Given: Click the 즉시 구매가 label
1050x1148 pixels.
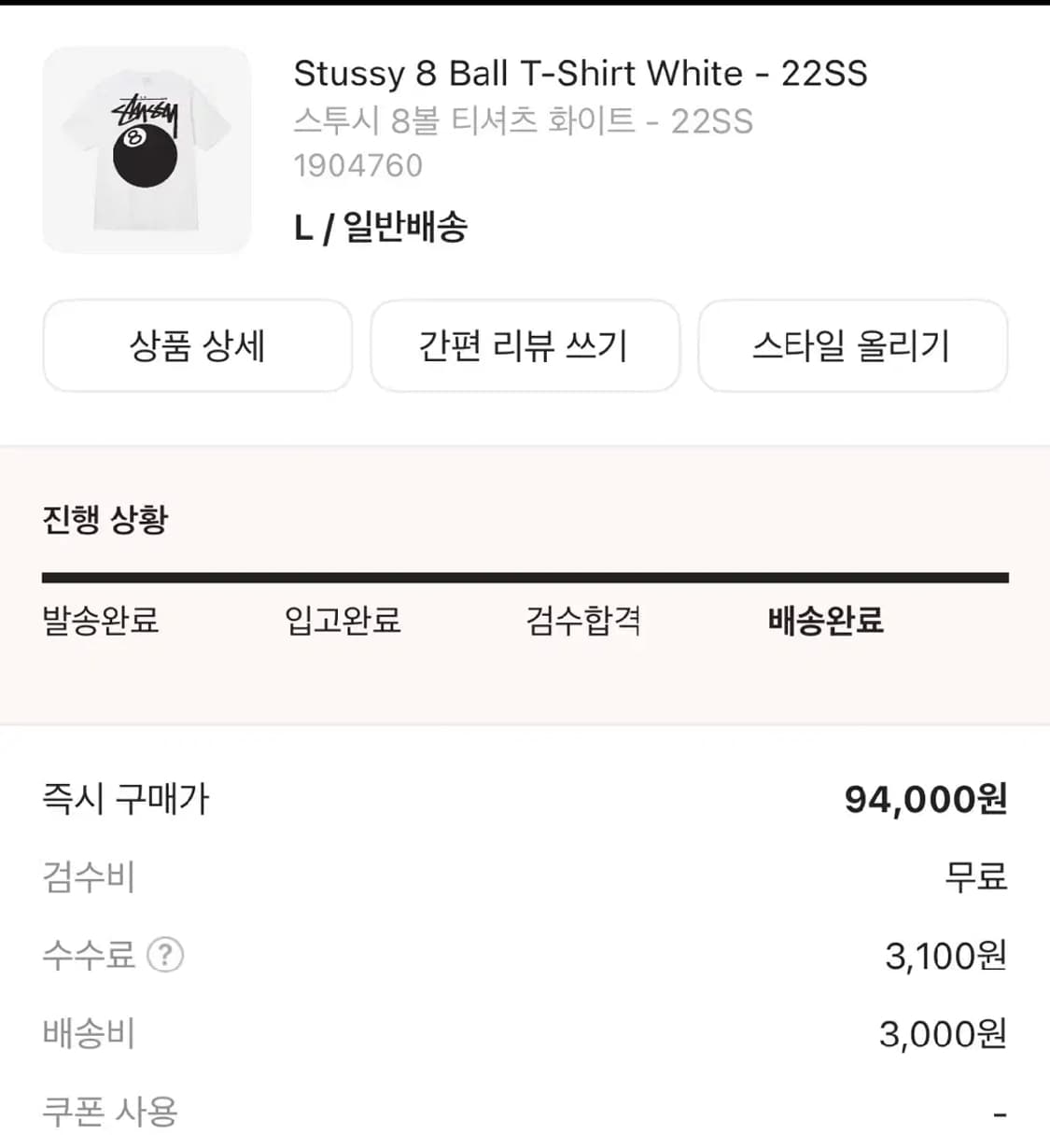Looking at the screenshot, I should pos(126,799).
